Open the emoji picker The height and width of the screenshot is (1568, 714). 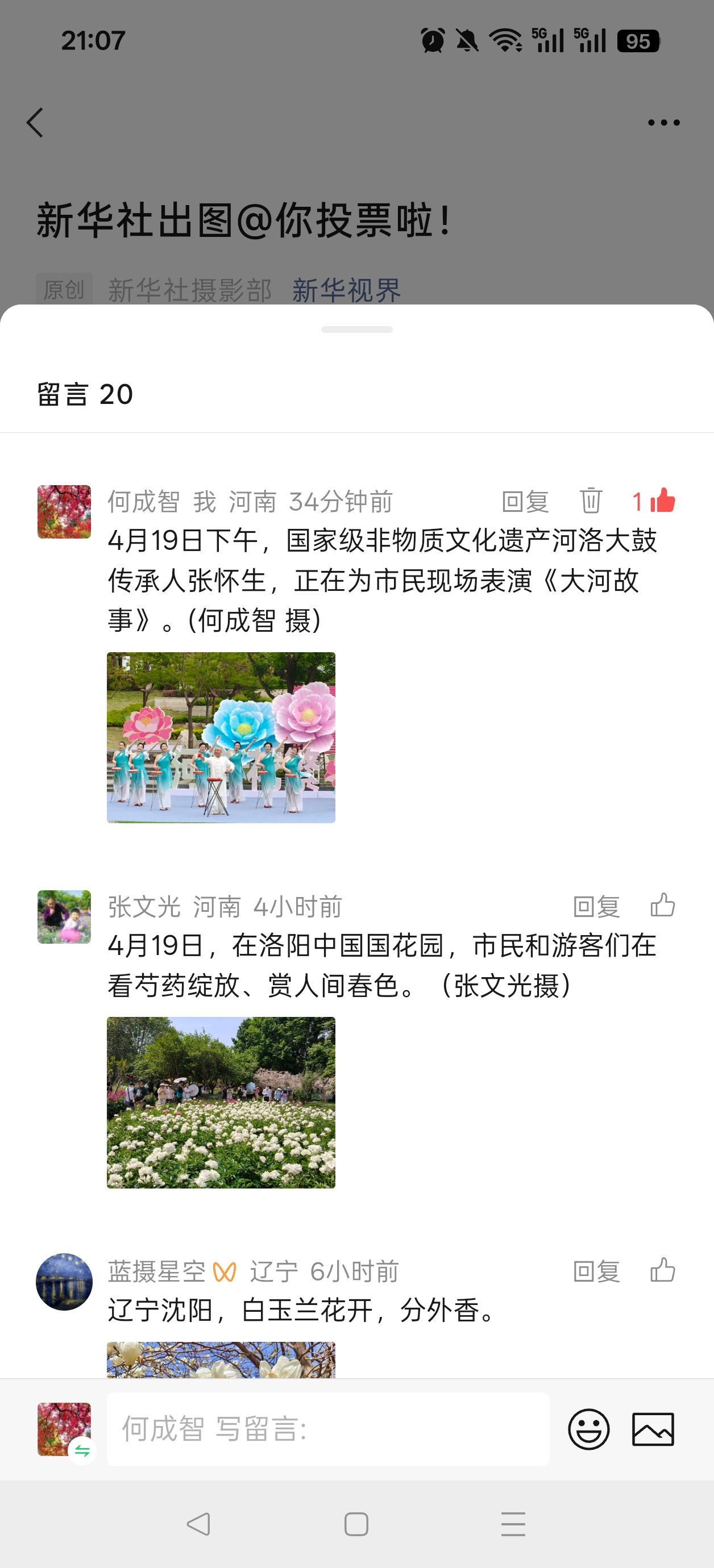(x=588, y=1429)
